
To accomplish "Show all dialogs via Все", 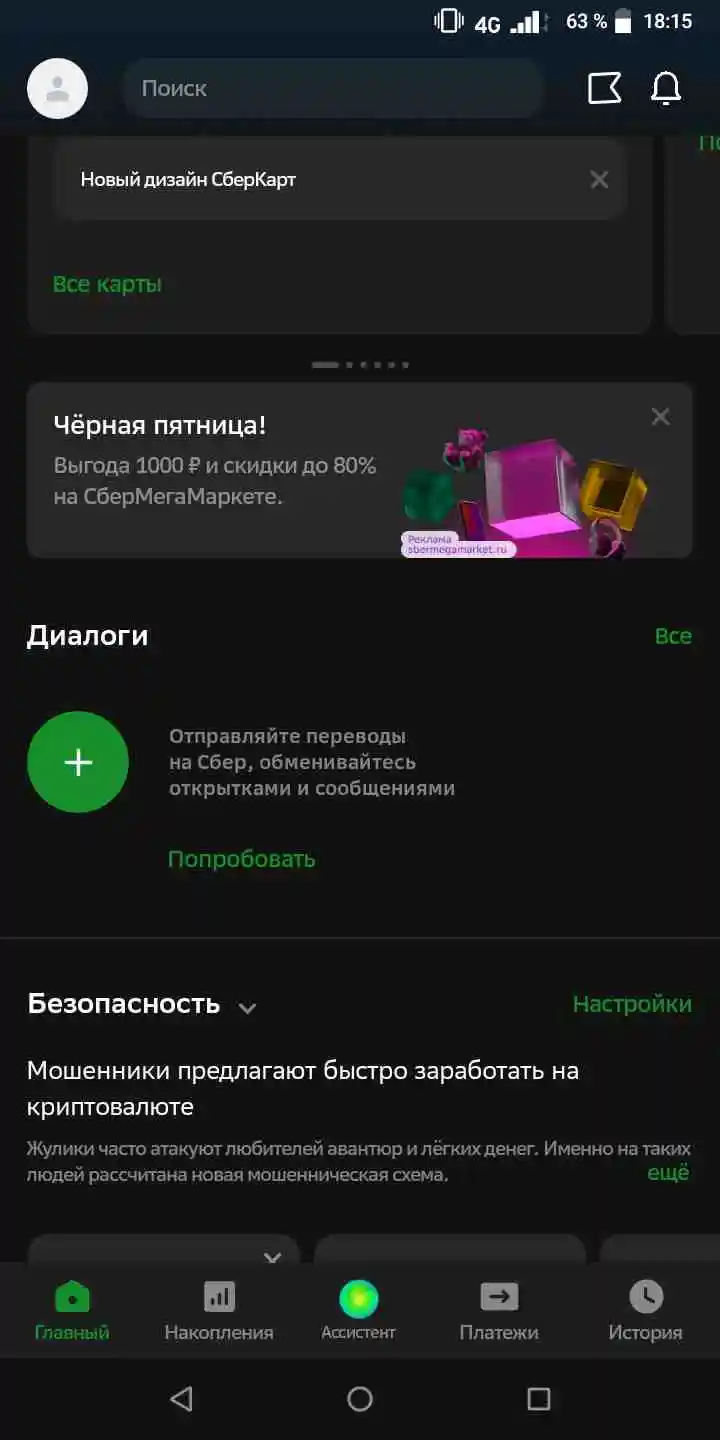I will click(x=673, y=636).
